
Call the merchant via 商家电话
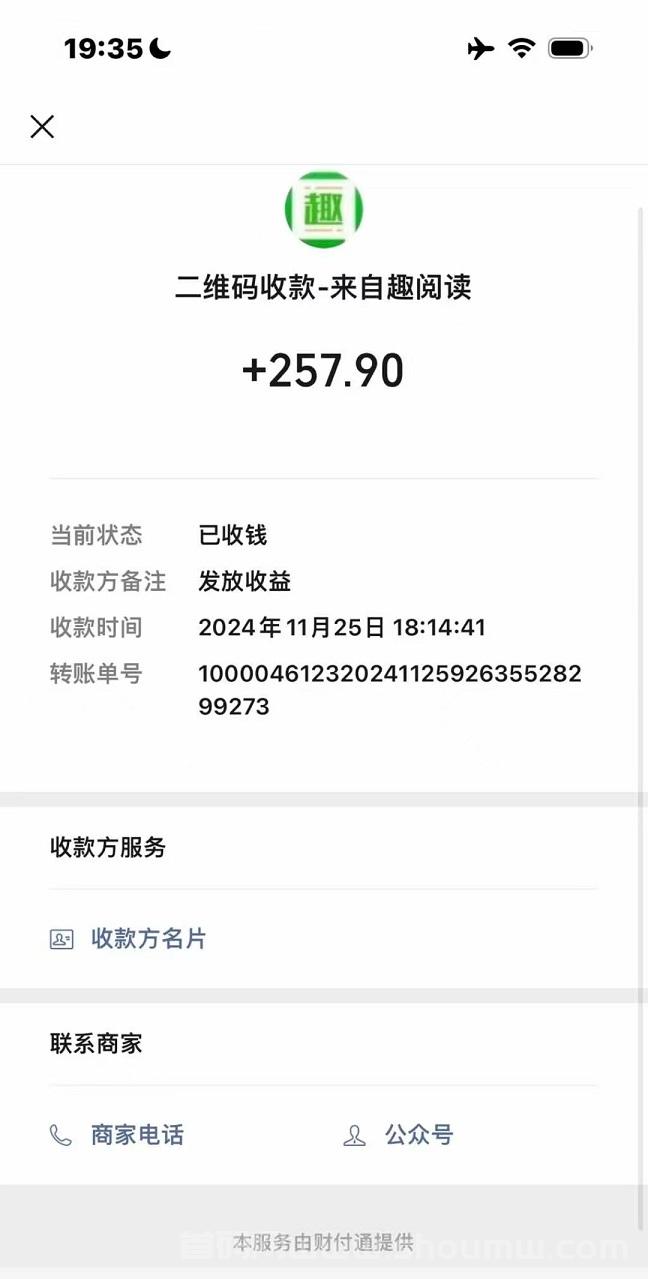pyautogui.click(x=117, y=1135)
